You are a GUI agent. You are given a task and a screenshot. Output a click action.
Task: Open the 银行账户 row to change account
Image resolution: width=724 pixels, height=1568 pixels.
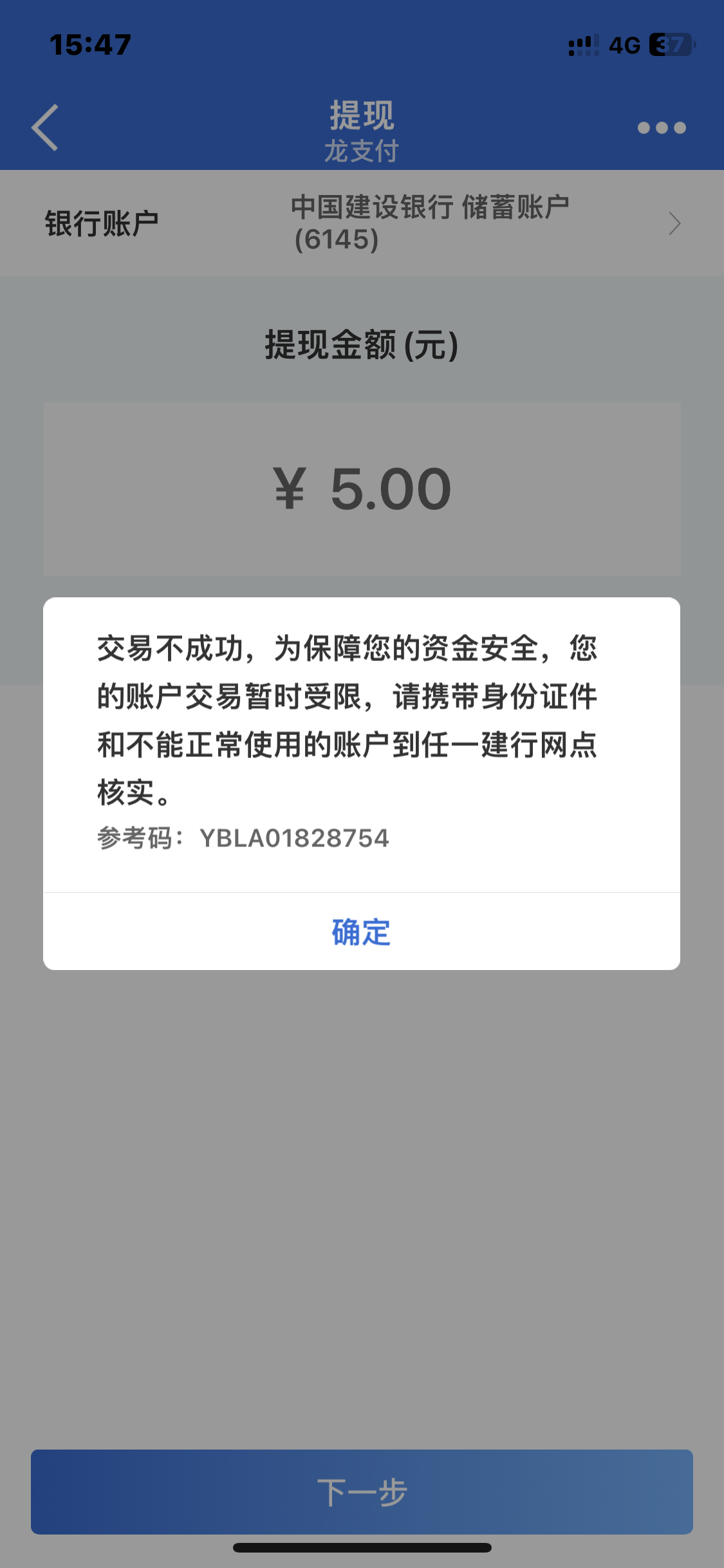click(362, 223)
